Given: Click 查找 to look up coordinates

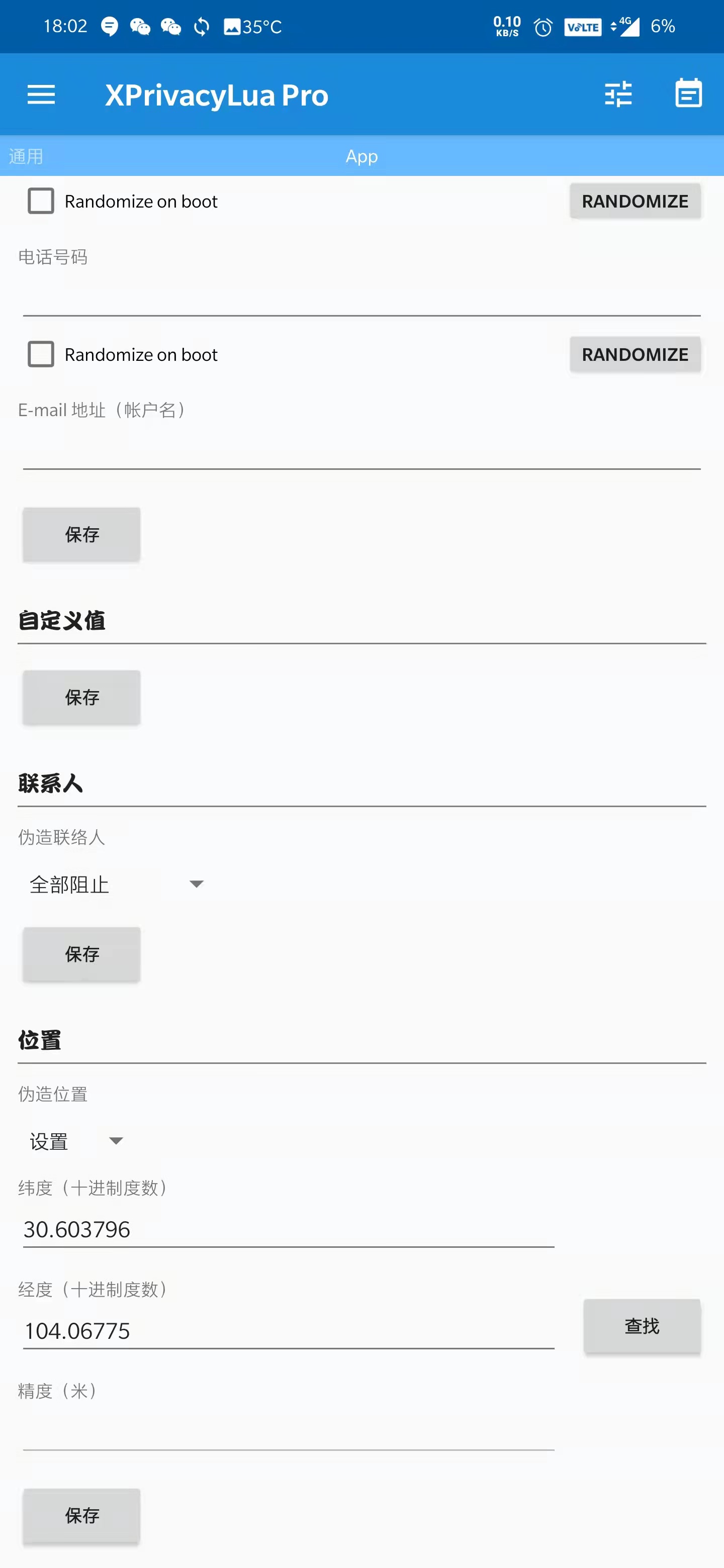Looking at the screenshot, I should [x=642, y=1326].
